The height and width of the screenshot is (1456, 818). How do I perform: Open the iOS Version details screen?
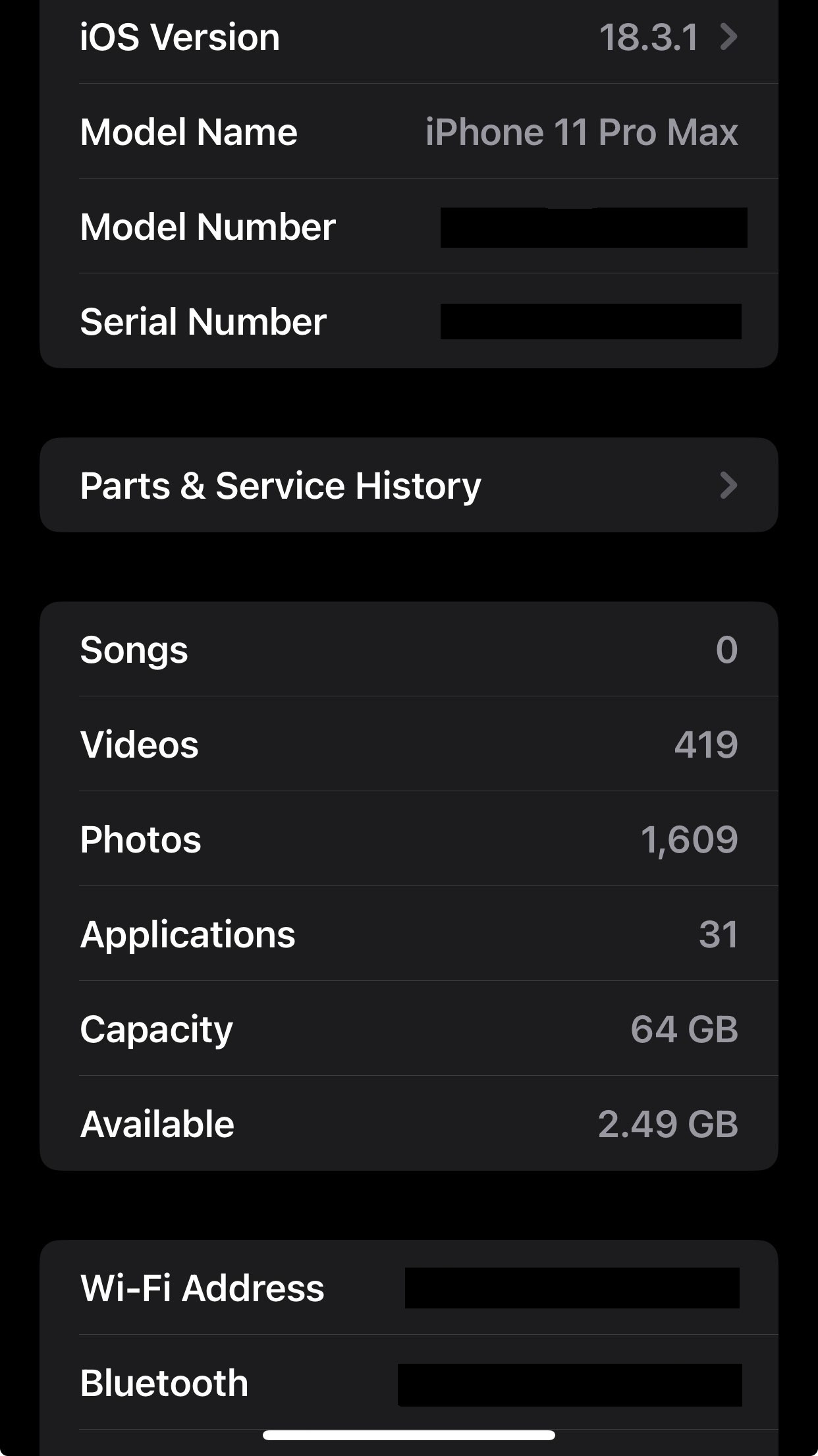tap(408, 38)
